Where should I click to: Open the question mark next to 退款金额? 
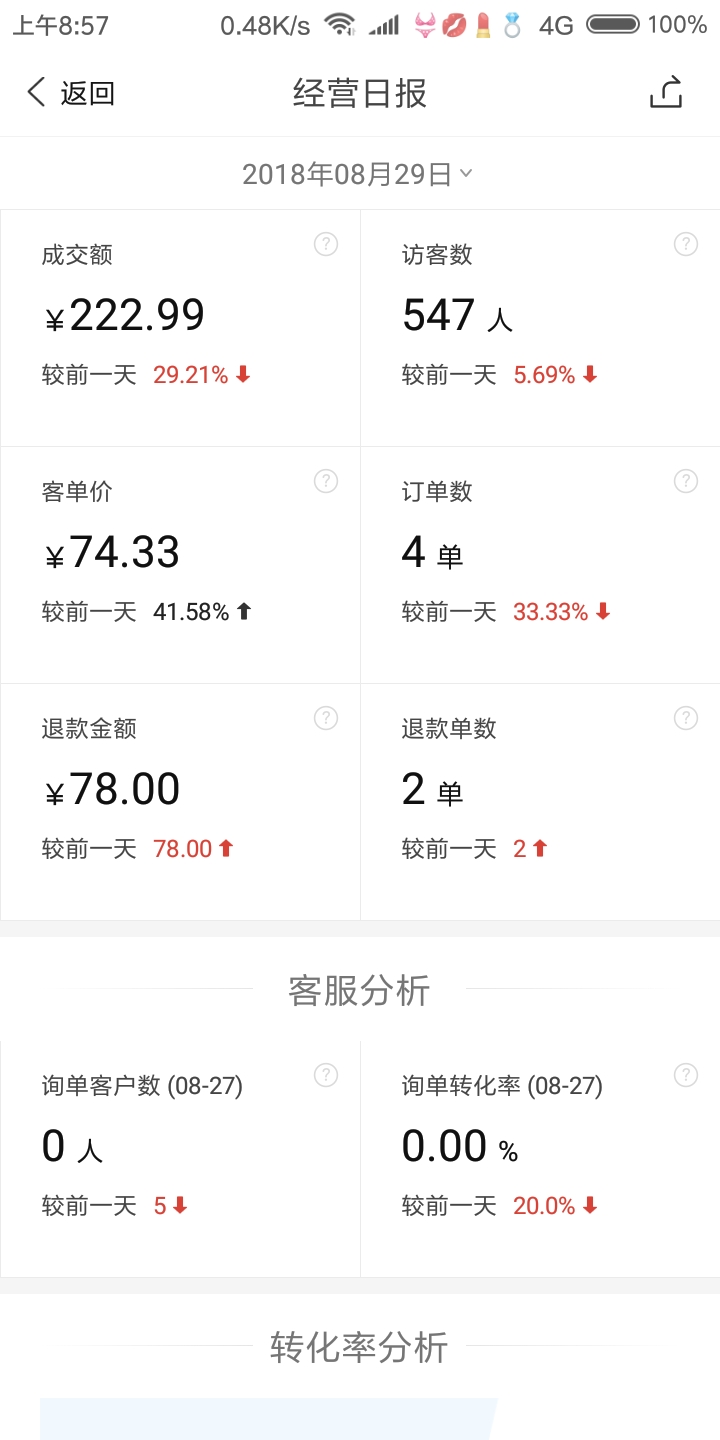click(326, 718)
